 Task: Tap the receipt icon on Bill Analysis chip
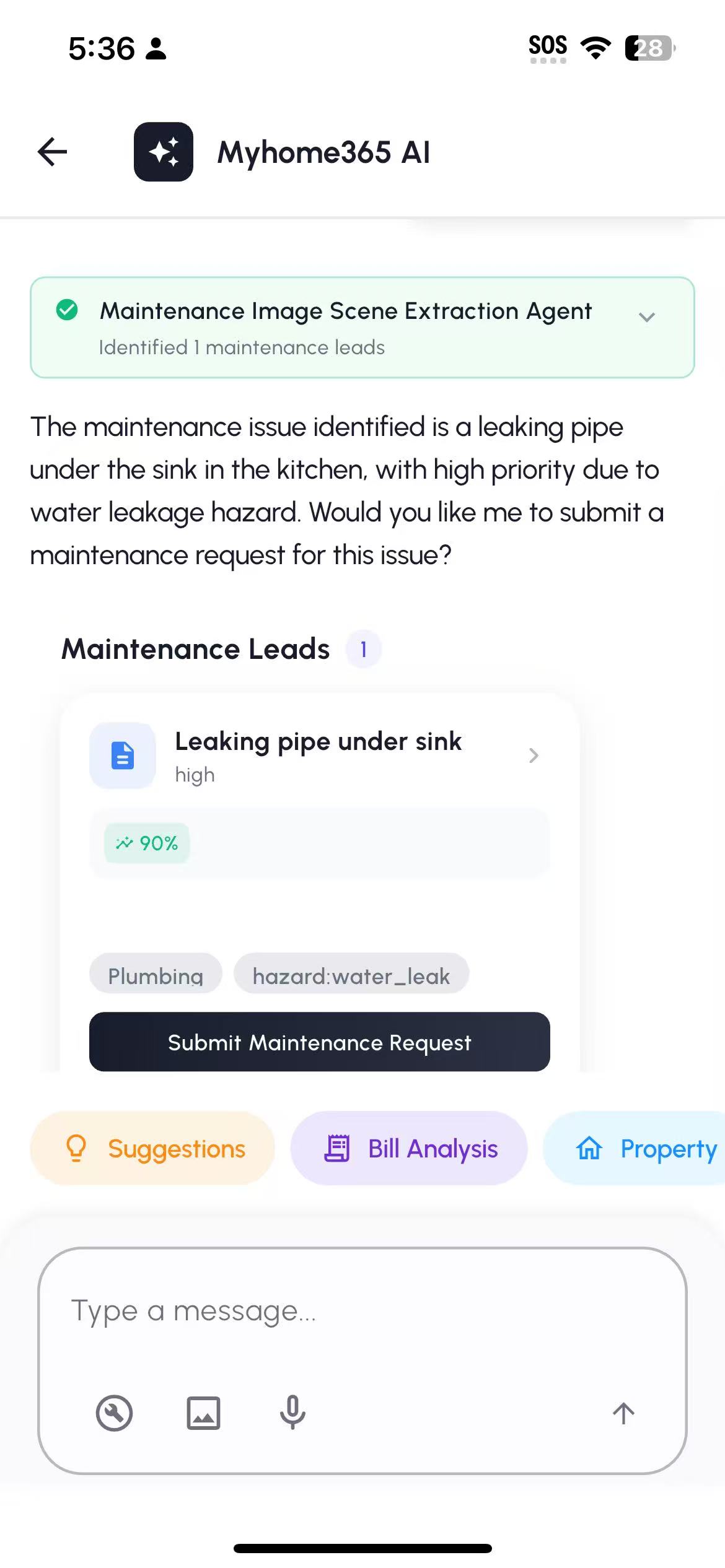pyautogui.click(x=335, y=1148)
